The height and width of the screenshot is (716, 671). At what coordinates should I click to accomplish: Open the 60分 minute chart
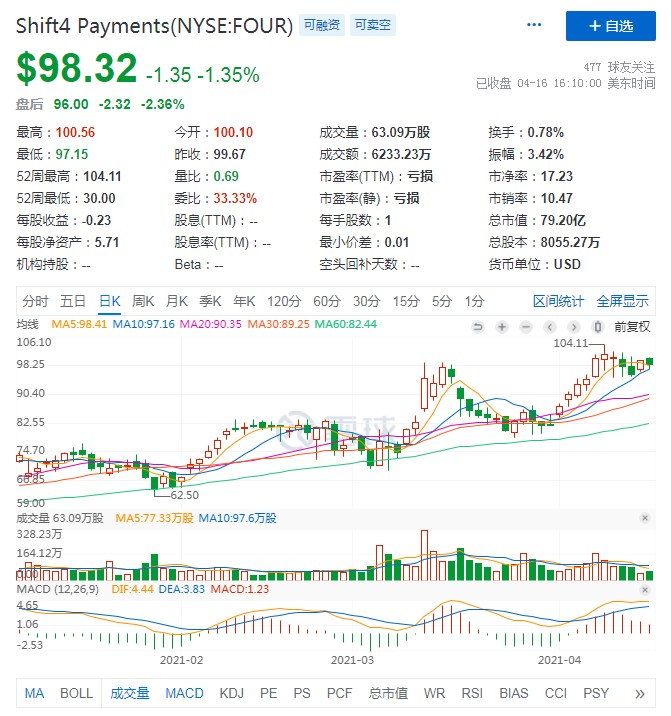tap(326, 301)
